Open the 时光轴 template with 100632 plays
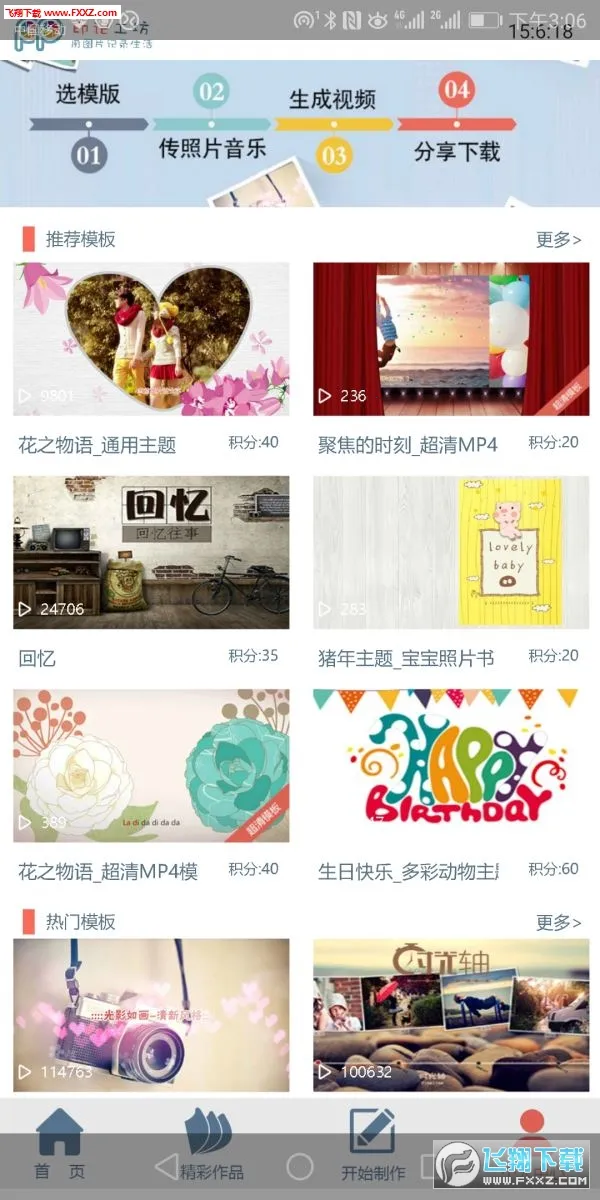This screenshot has height=1200, width=600. tap(451, 1014)
